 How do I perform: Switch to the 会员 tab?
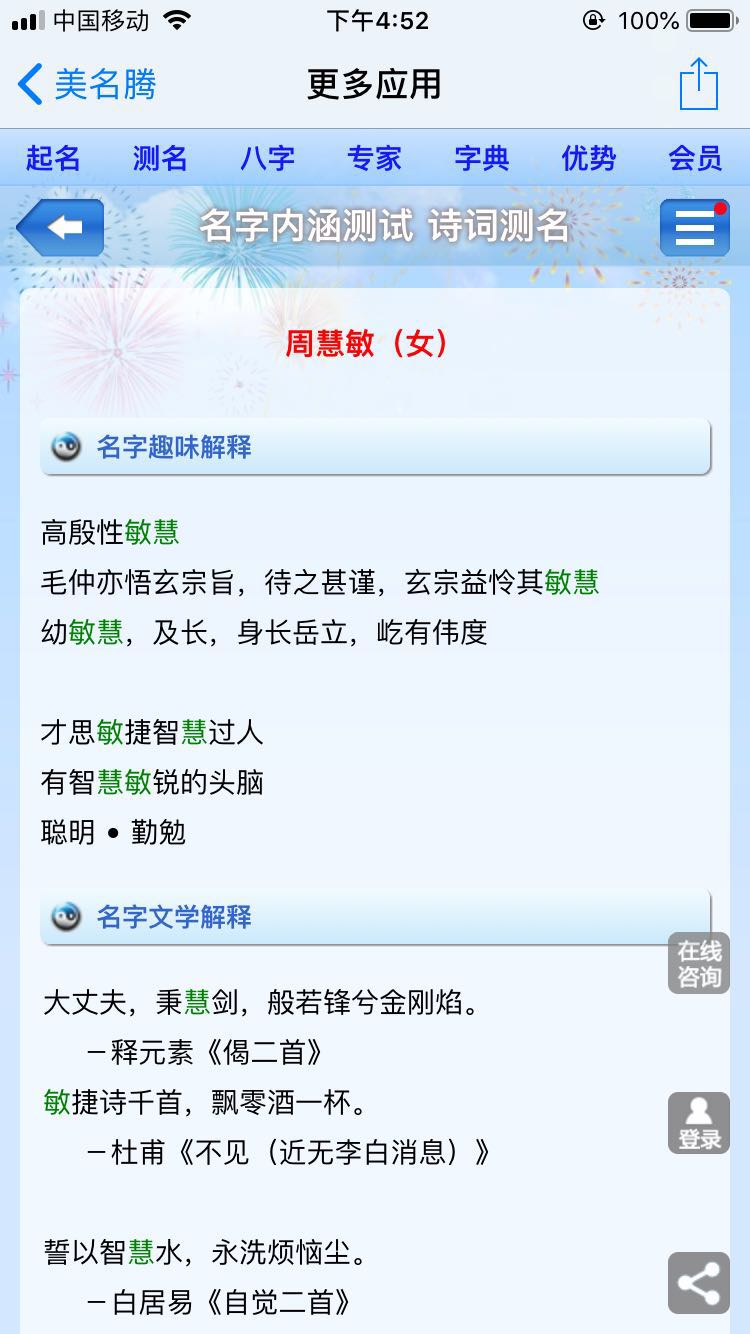point(695,158)
